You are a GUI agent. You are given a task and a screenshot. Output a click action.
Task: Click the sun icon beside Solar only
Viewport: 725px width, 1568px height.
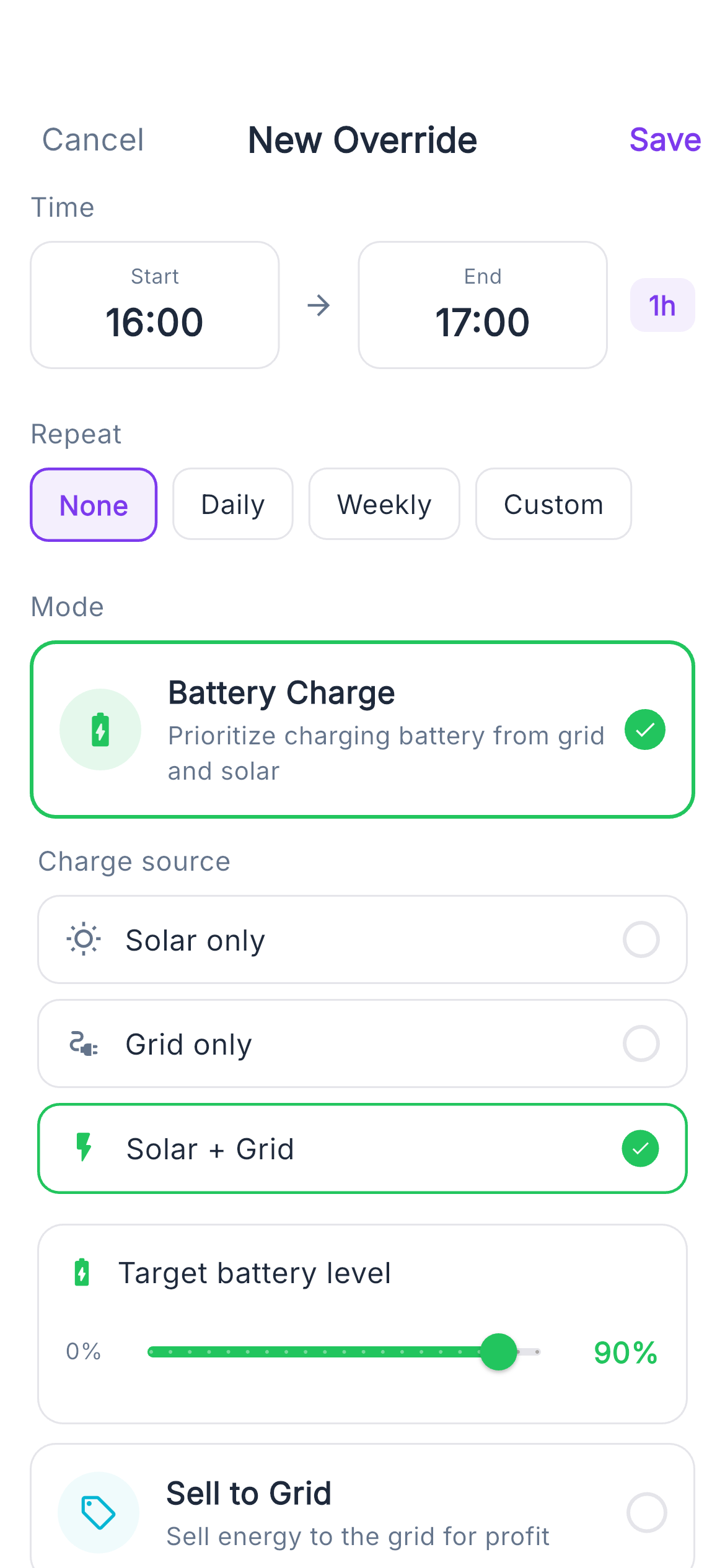tap(84, 939)
